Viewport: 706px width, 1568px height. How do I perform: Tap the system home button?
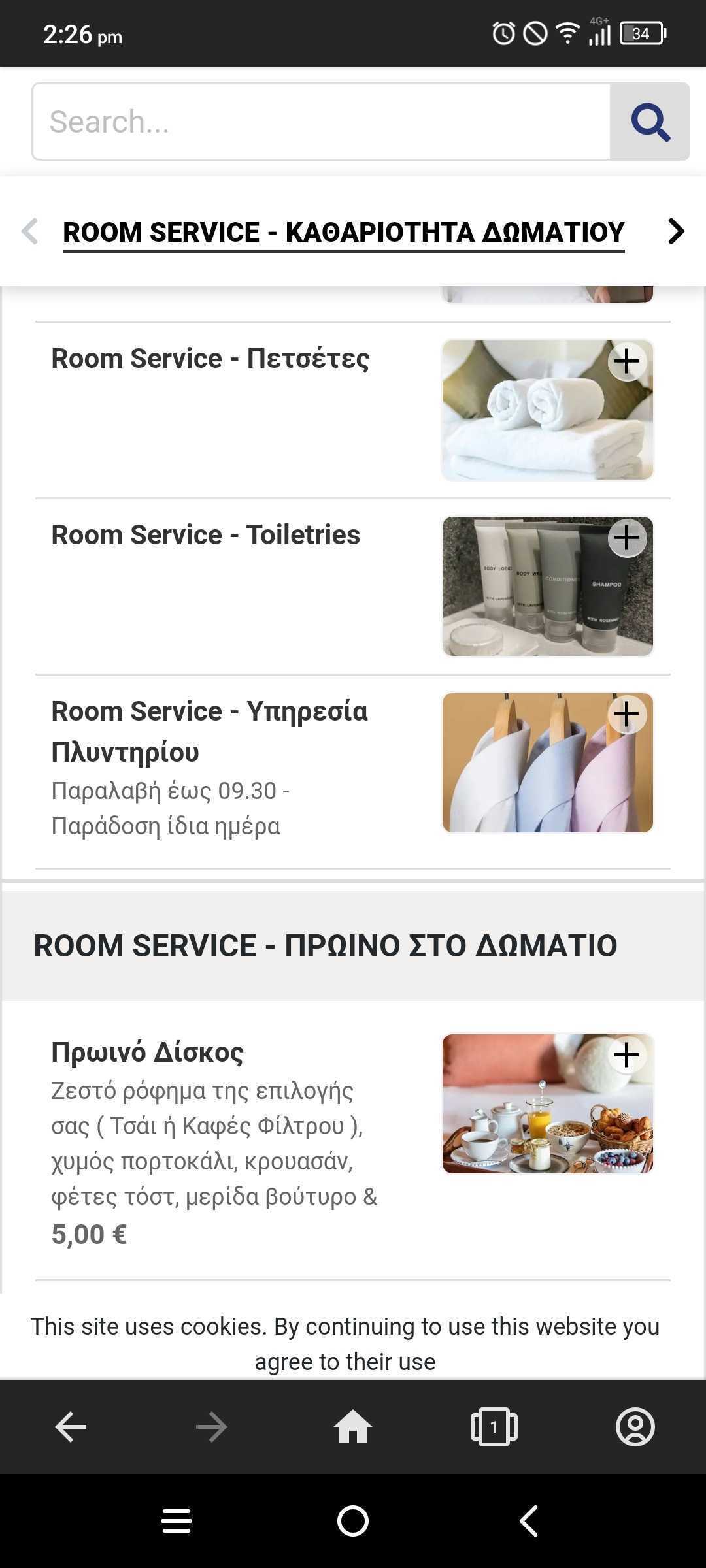[x=353, y=1521]
